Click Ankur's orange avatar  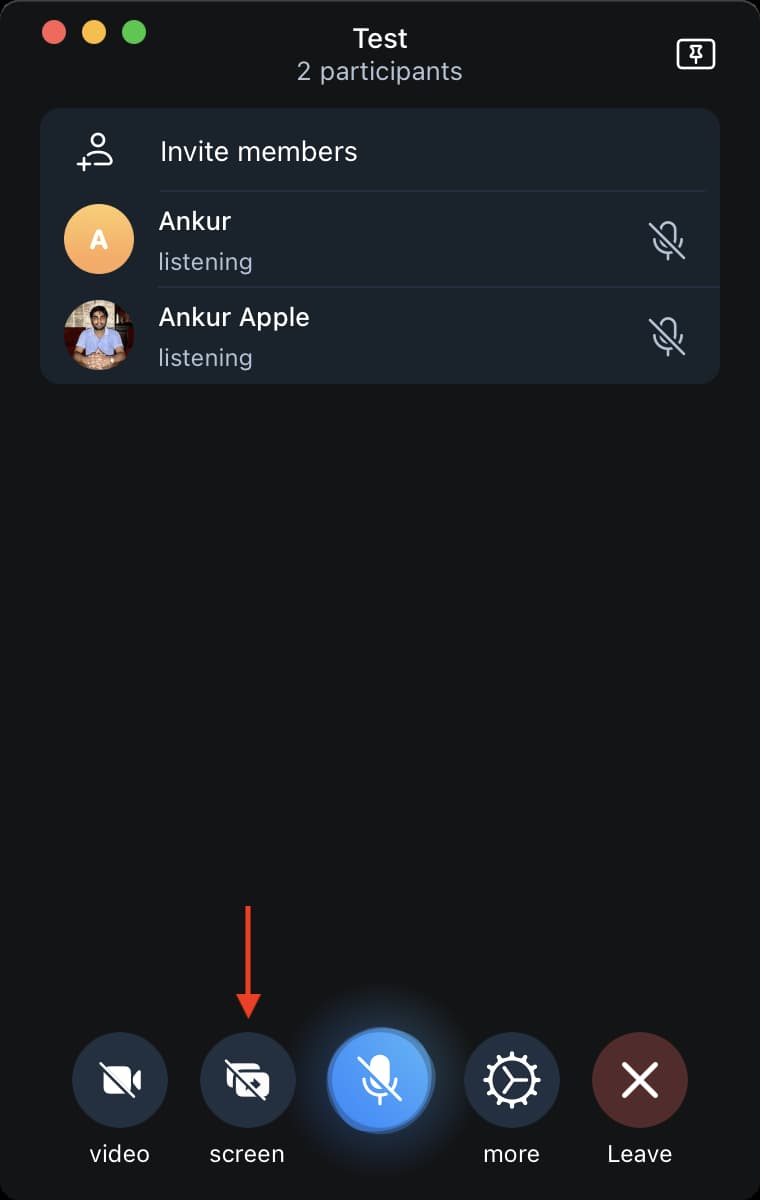point(98,238)
